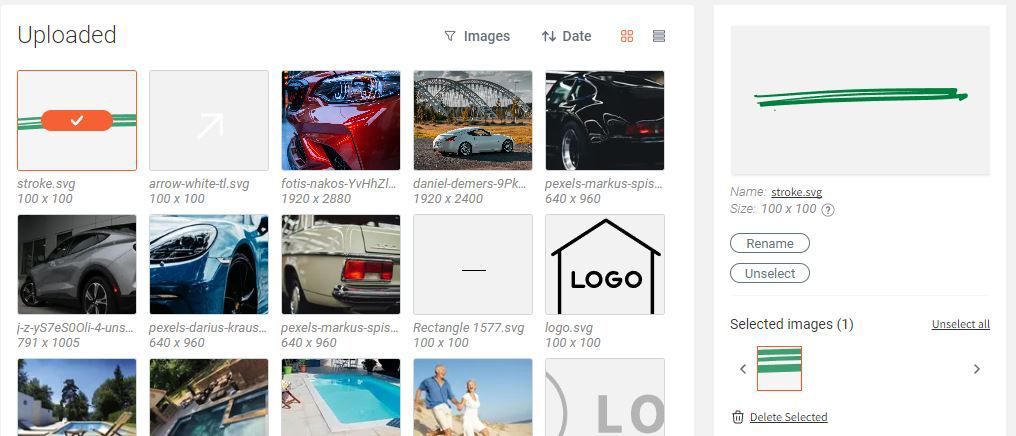Go to next selected image
1016x436 pixels.
976,369
